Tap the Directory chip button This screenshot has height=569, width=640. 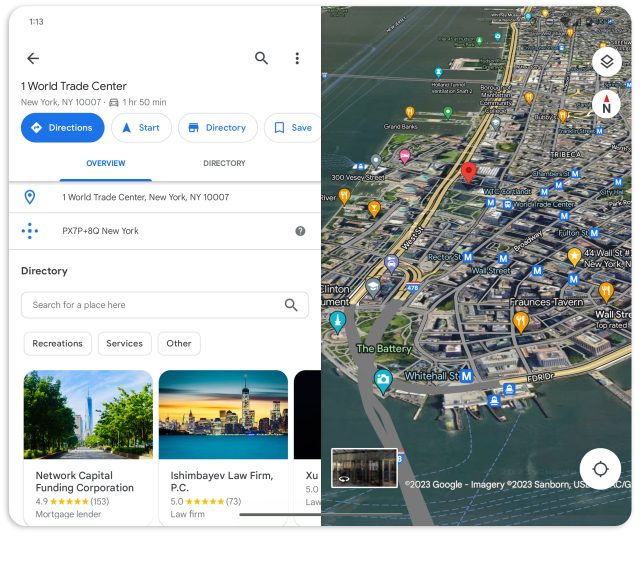(217, 128)
